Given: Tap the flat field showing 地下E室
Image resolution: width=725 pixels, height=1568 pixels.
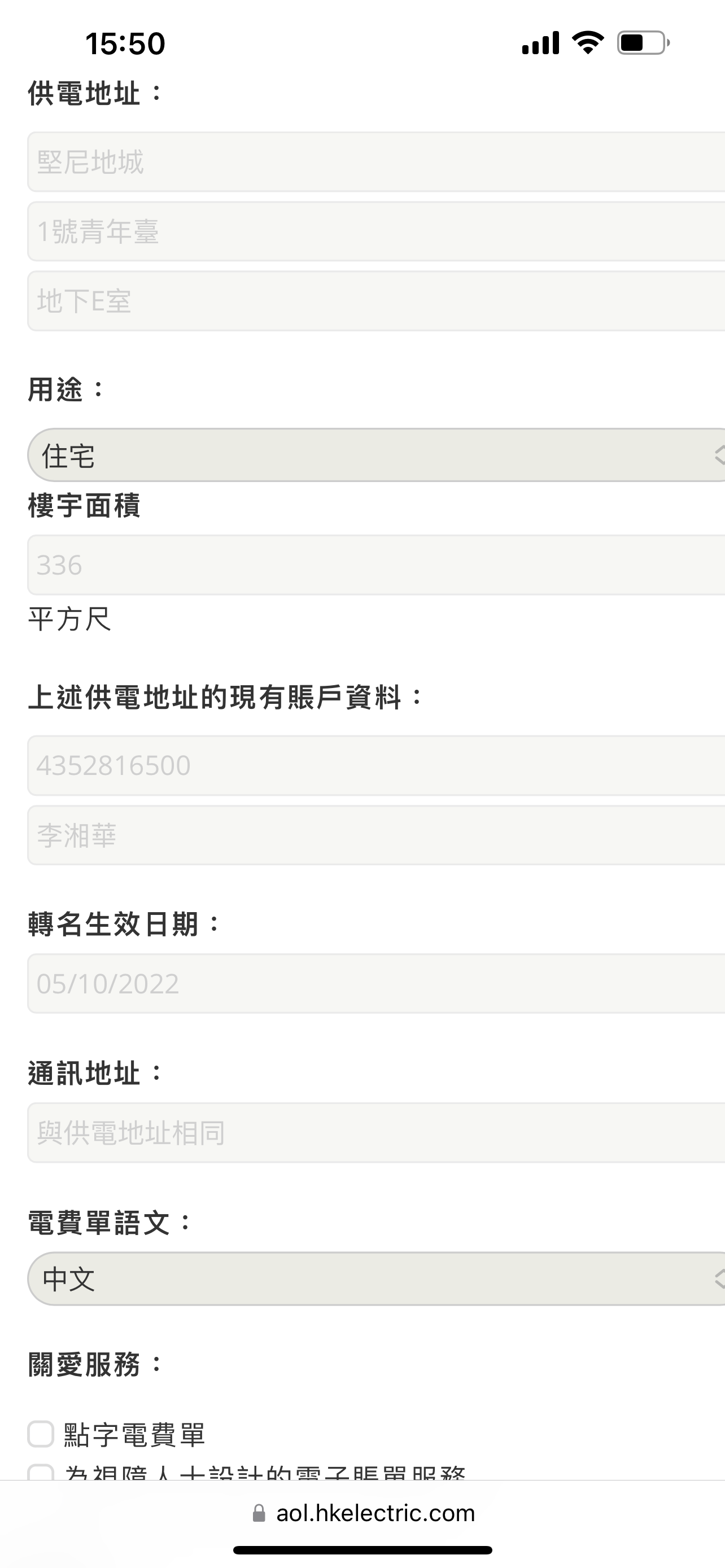Looking at the screenshot, I should pos(376,301).
